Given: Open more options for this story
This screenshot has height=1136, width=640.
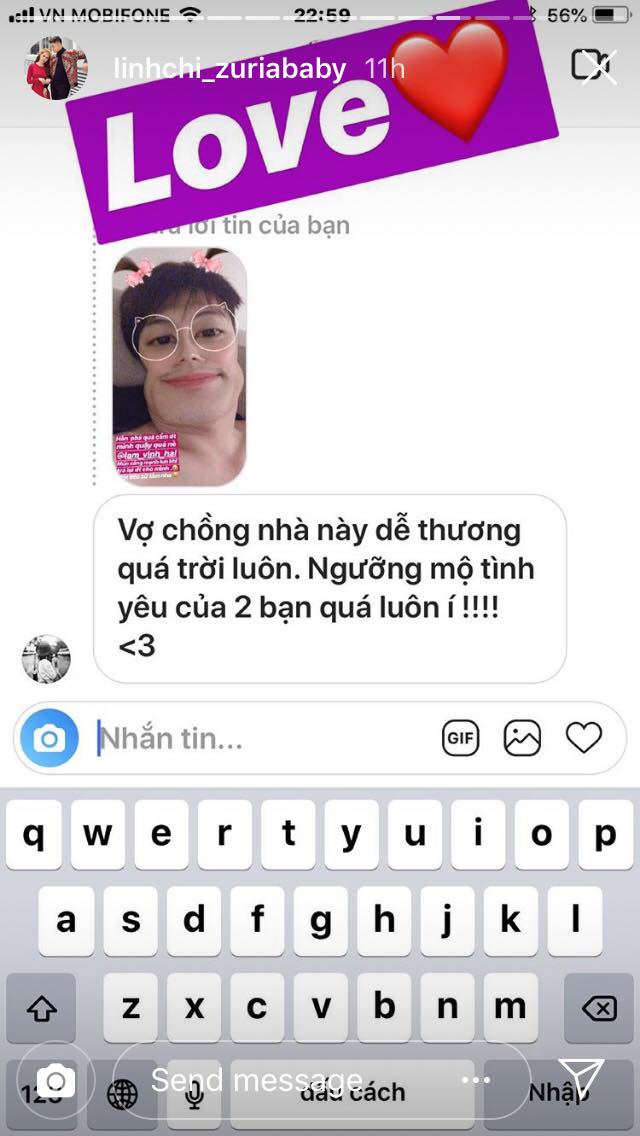Looking at the screenshot, I should (x=475, y=1080).
